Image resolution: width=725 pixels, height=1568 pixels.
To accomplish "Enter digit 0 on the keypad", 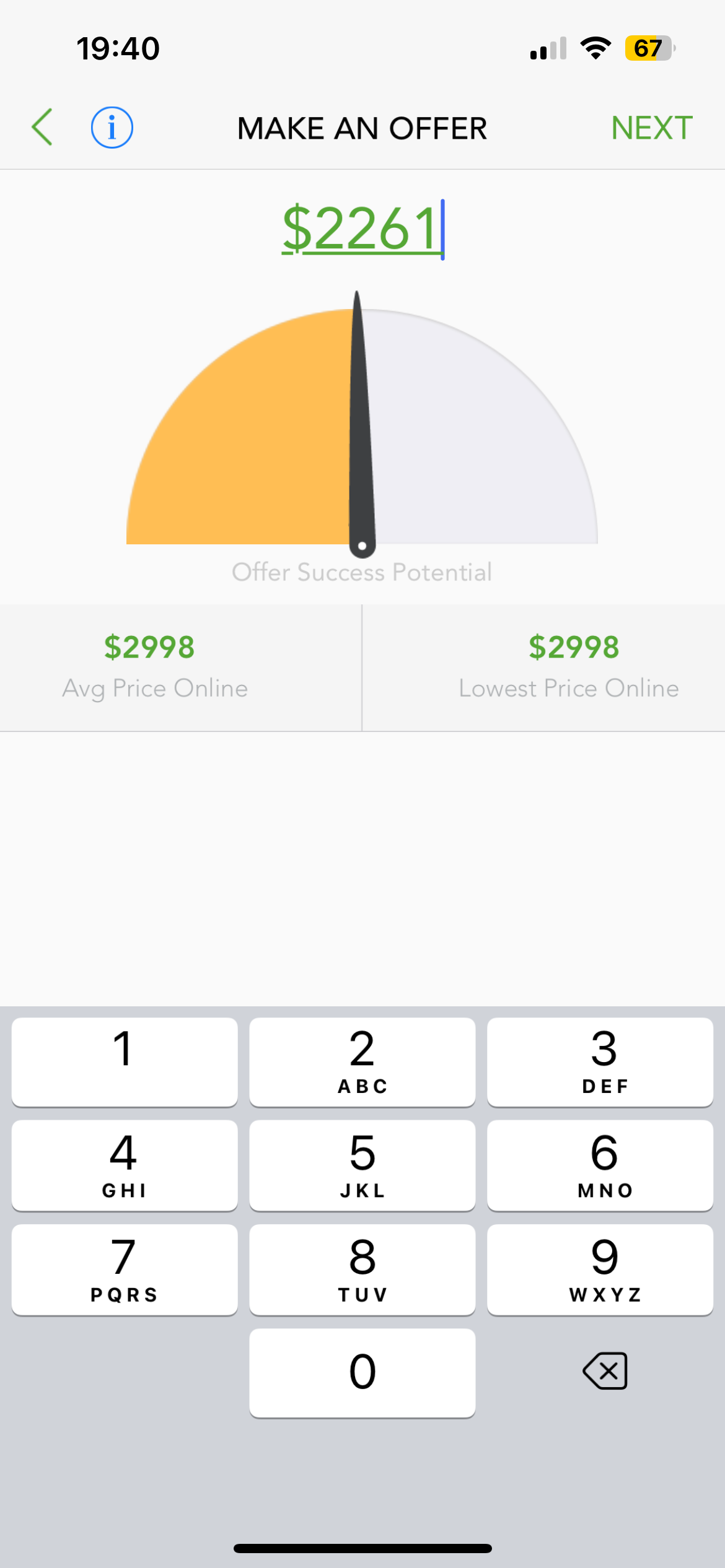I will (362, 1372).
